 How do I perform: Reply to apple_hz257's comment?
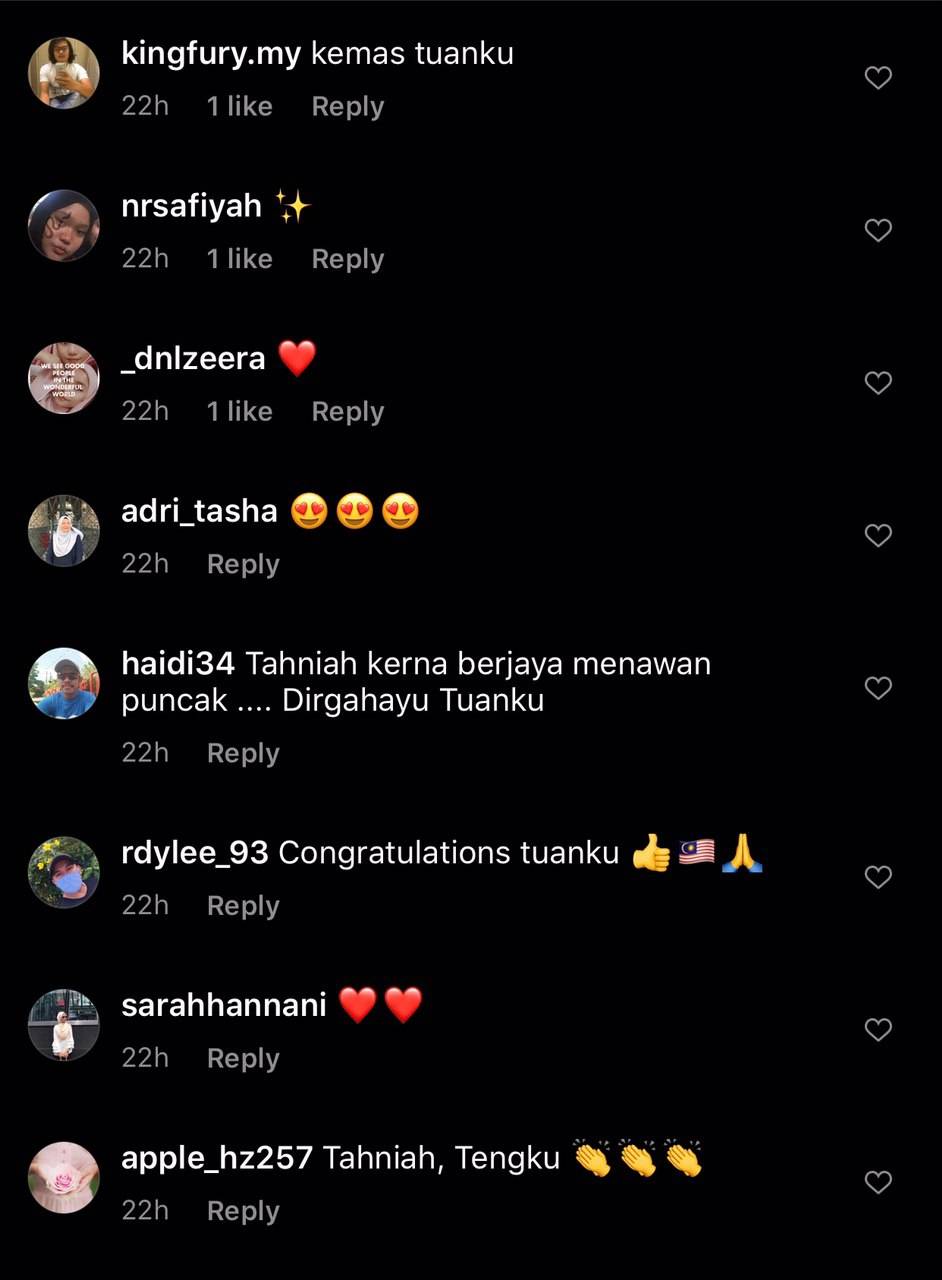click(x=242, y=1211)
